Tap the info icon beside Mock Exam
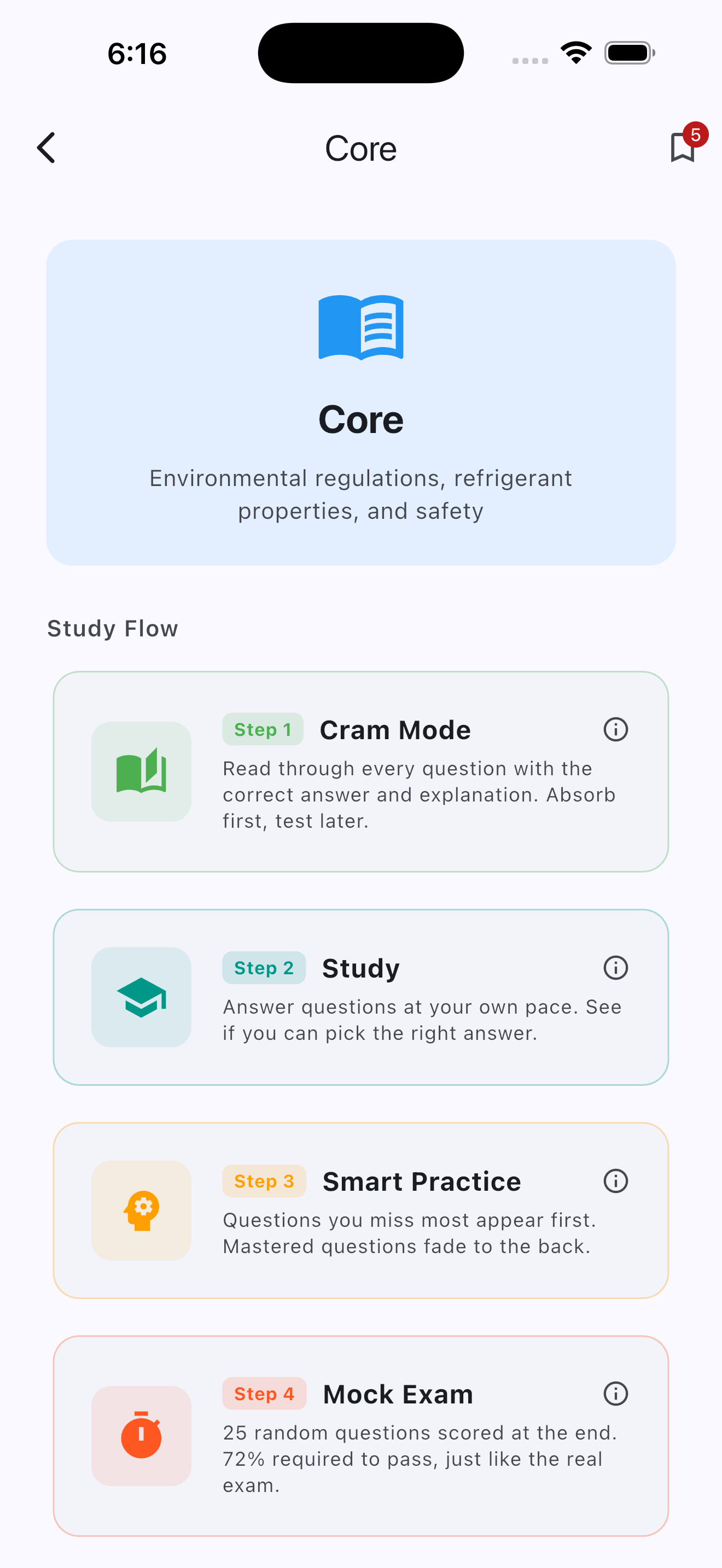 (x=615, y=1393)
